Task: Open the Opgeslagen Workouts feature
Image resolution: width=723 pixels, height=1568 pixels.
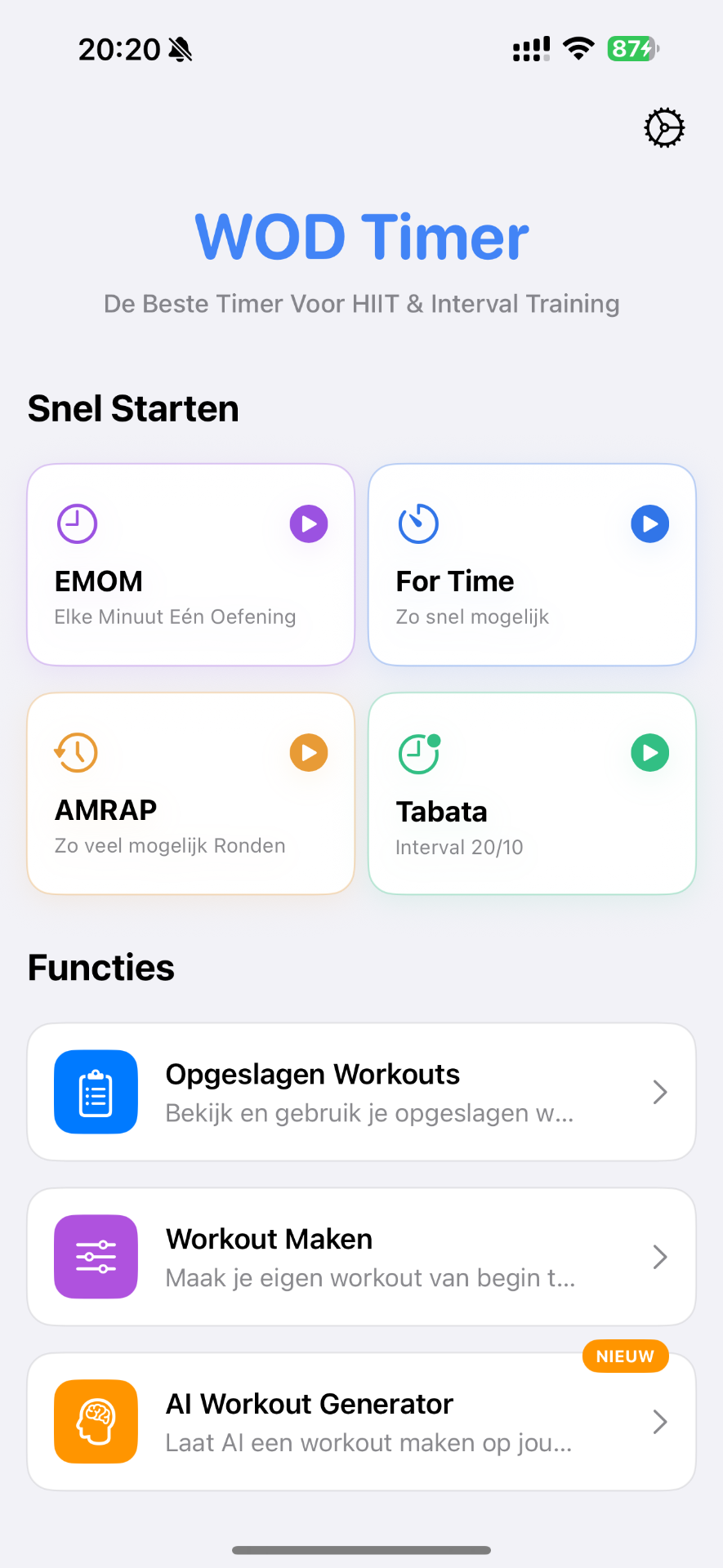Action: point(361,1092)
